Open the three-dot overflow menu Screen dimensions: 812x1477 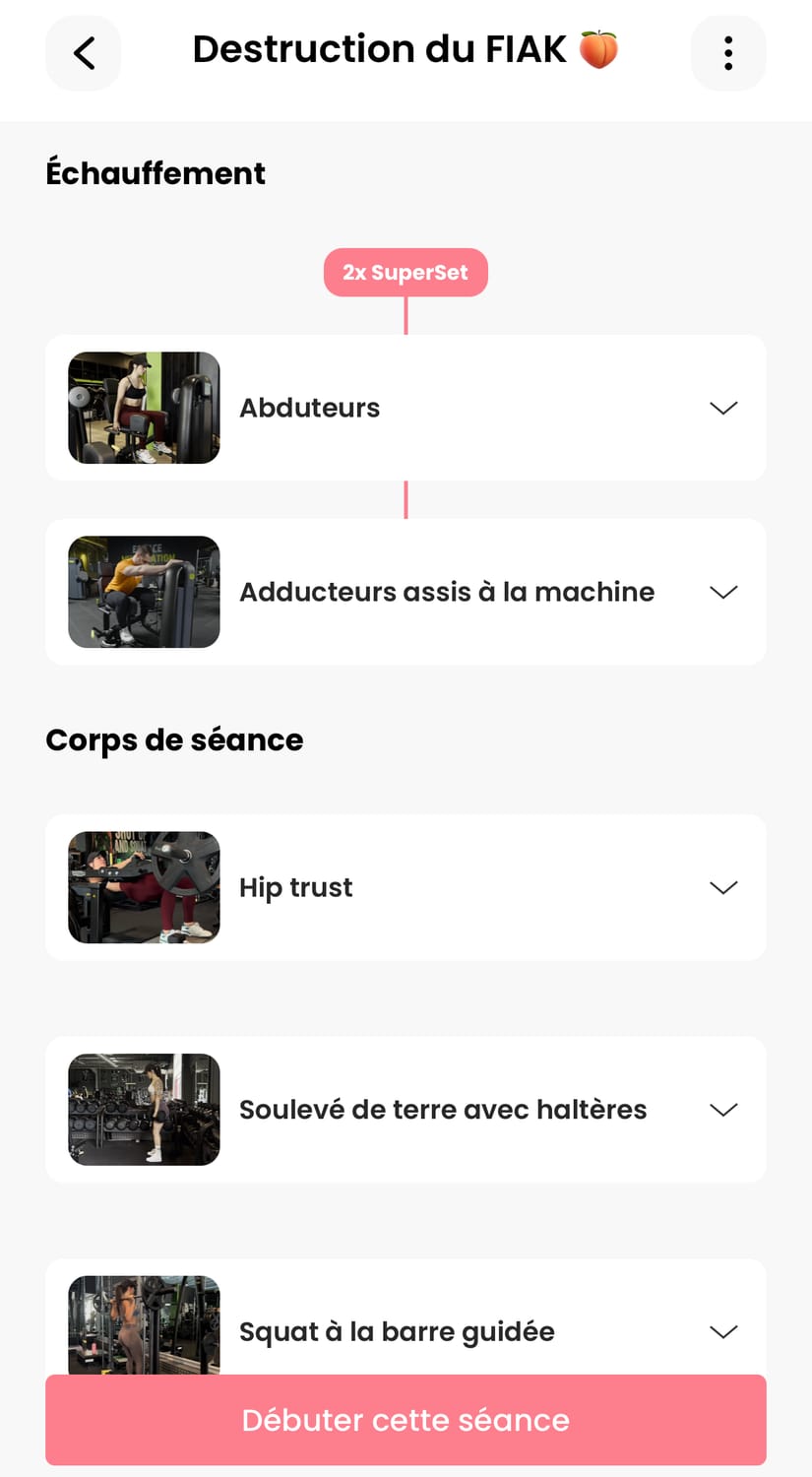pyautogui.click(x=727, y=53)
